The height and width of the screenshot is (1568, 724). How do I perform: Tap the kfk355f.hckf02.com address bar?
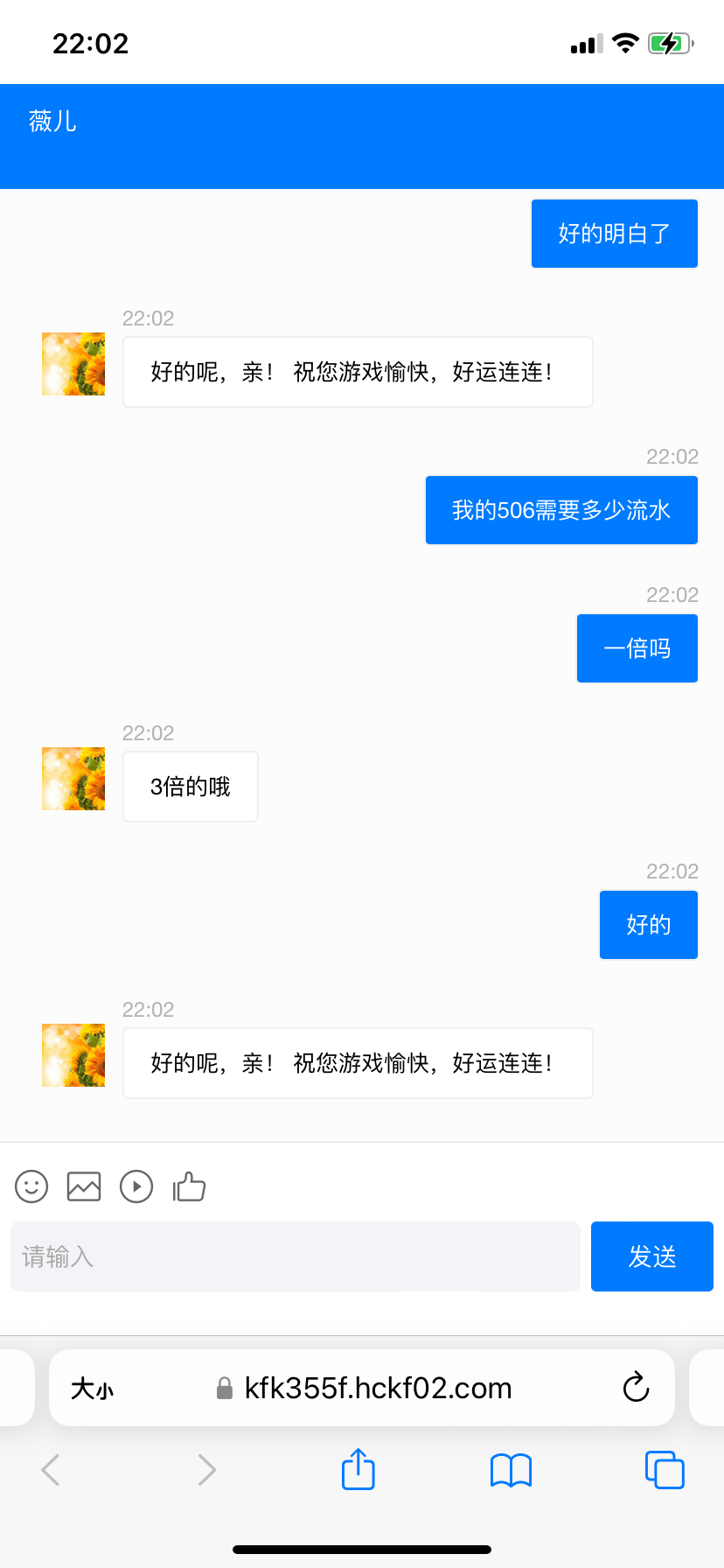tap(378, 1388)
